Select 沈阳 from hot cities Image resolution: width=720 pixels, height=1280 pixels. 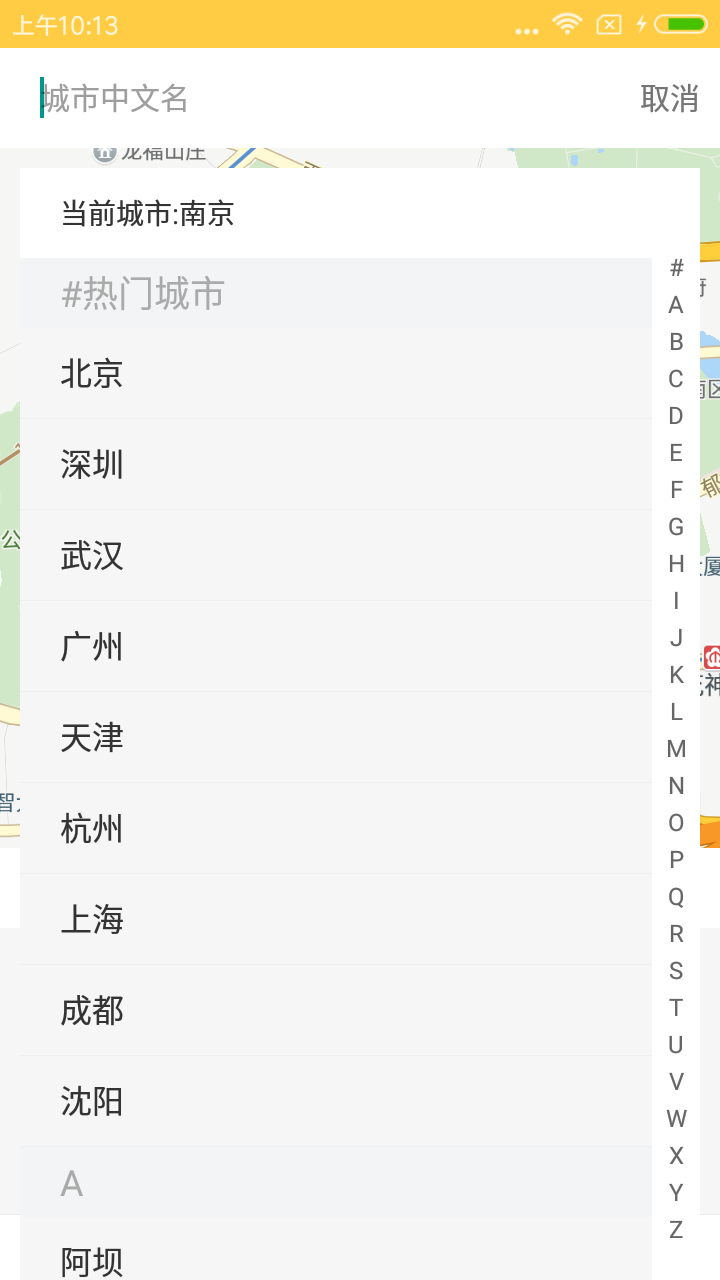93,1101
